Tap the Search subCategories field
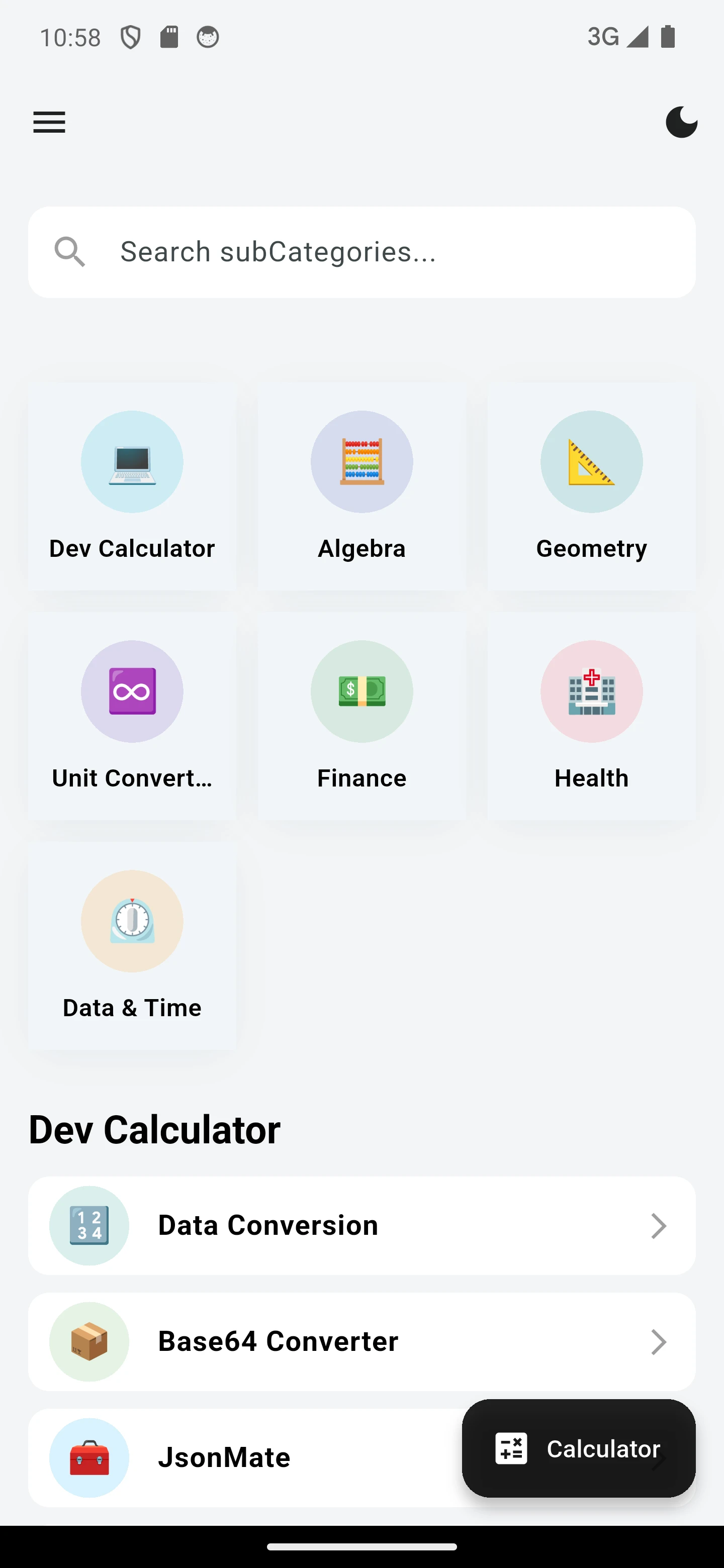 pos(361,252)
